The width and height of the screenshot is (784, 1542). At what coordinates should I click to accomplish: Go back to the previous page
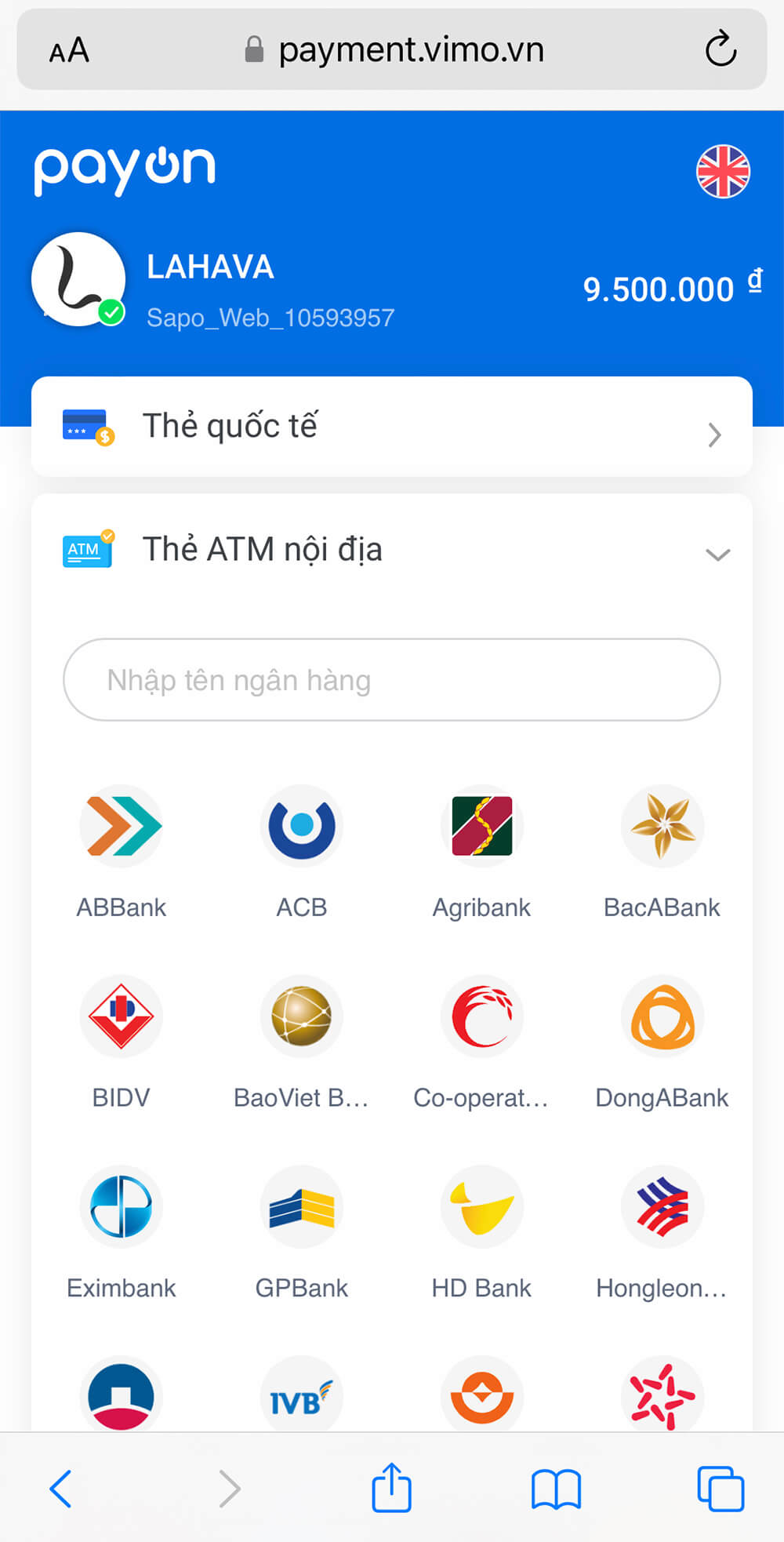(x=61, y=1488)
